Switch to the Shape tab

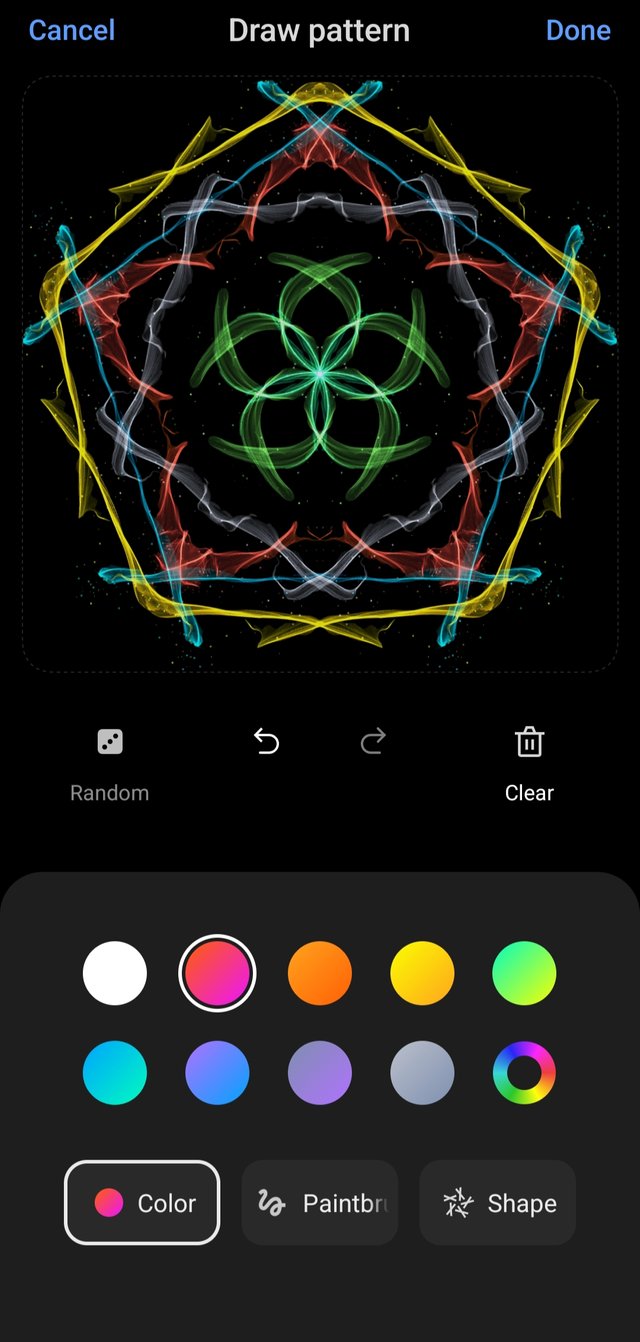(x=497, y=1203)
